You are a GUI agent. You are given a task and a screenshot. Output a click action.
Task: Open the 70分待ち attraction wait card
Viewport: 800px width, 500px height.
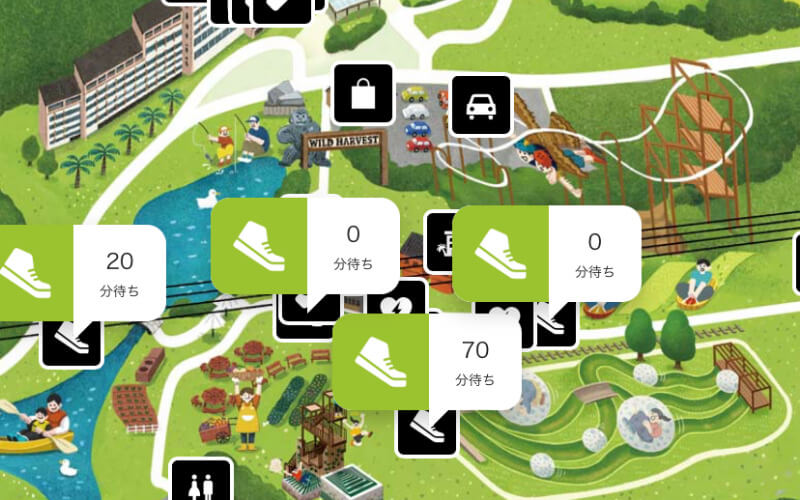(427, 361)
